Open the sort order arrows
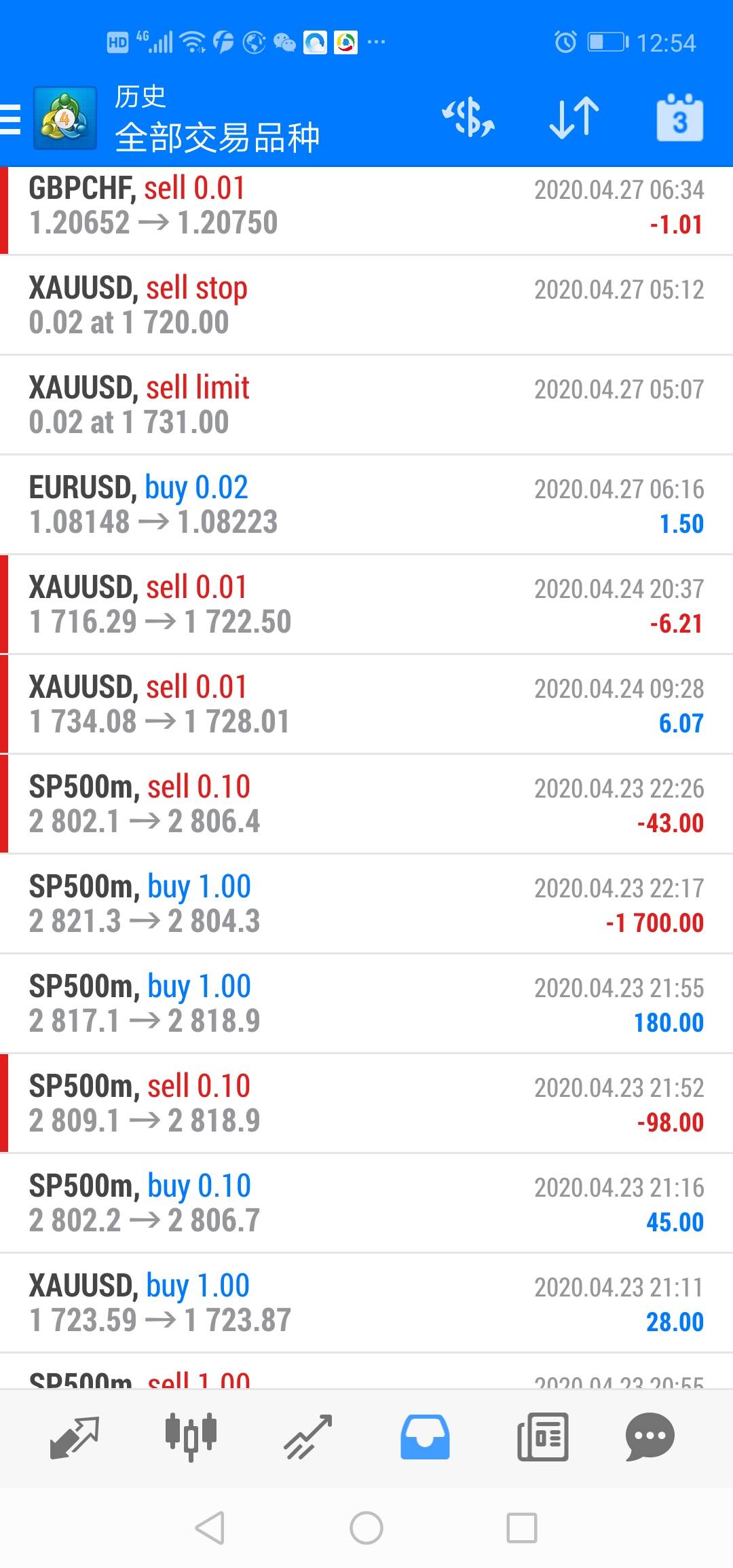 click(574, 118)
